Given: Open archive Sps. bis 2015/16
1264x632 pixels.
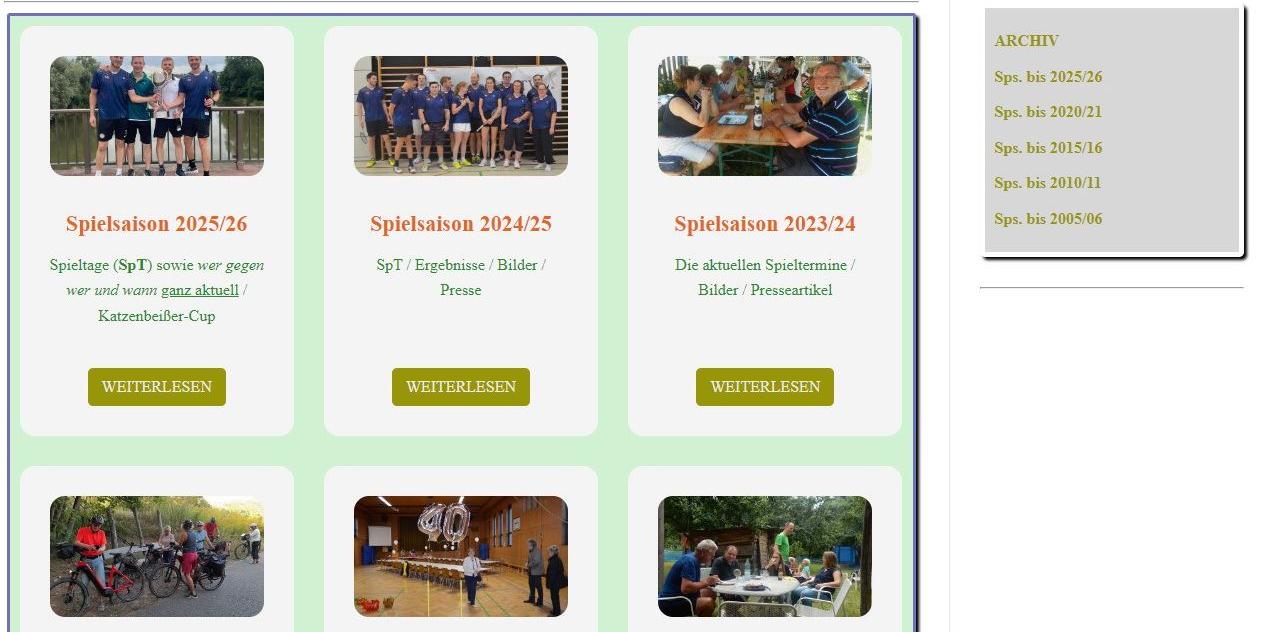Looking at the screenshot, I should [1048, 148].
